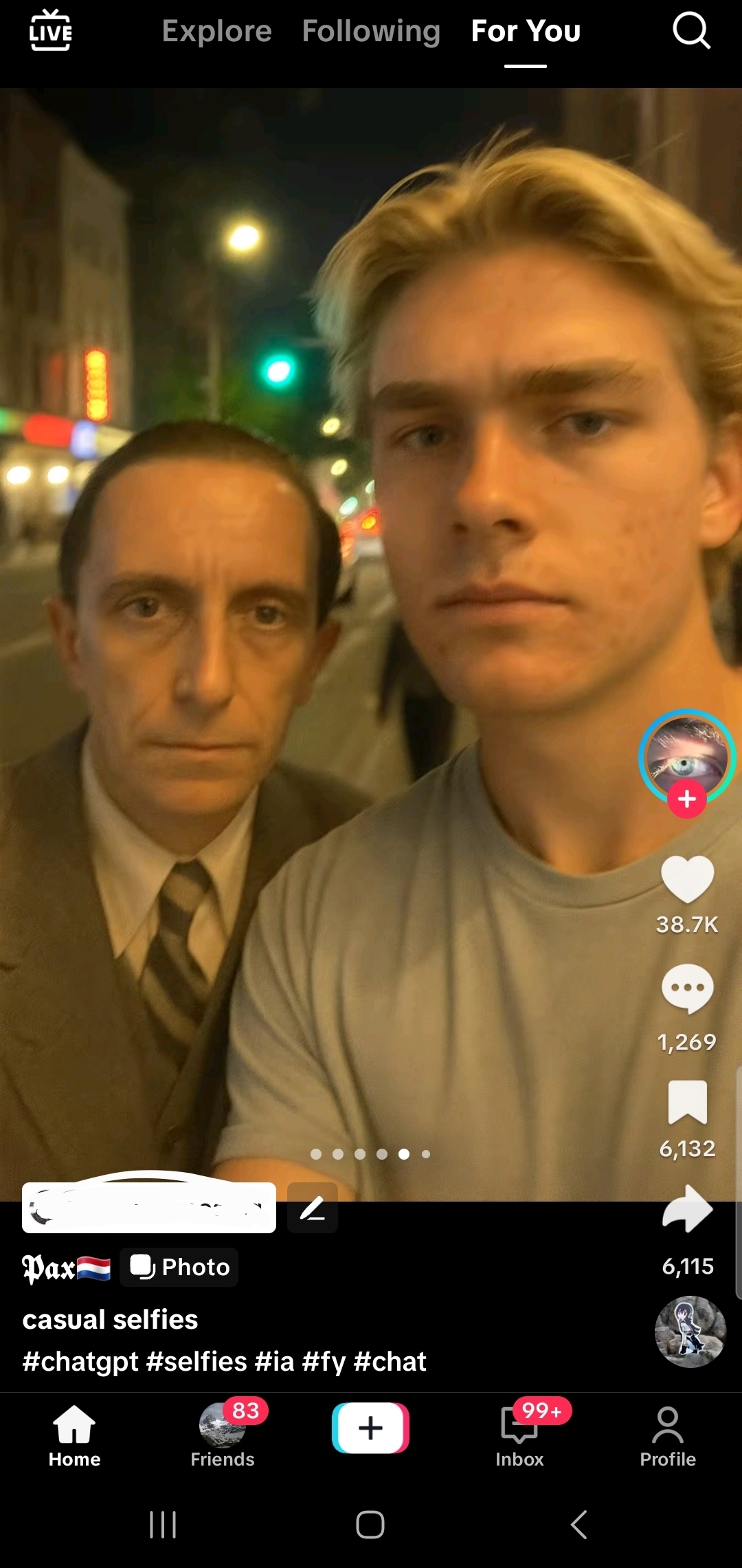Go back with the system back button
Image resolution: width=742 pixels, height=1568 pixels.
578,1524
